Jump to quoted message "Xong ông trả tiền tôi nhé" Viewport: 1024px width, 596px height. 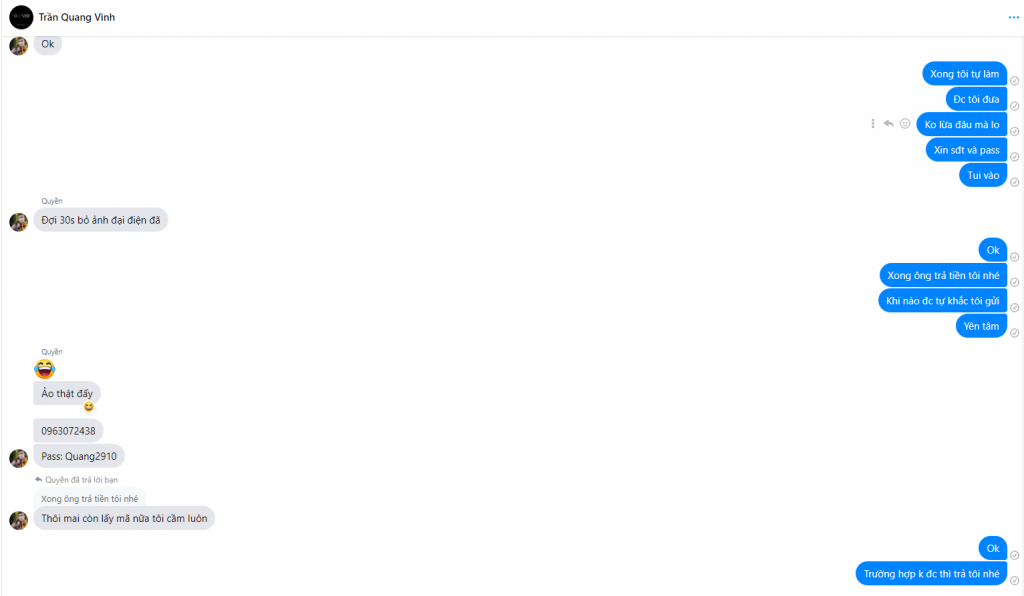(90, 498)
